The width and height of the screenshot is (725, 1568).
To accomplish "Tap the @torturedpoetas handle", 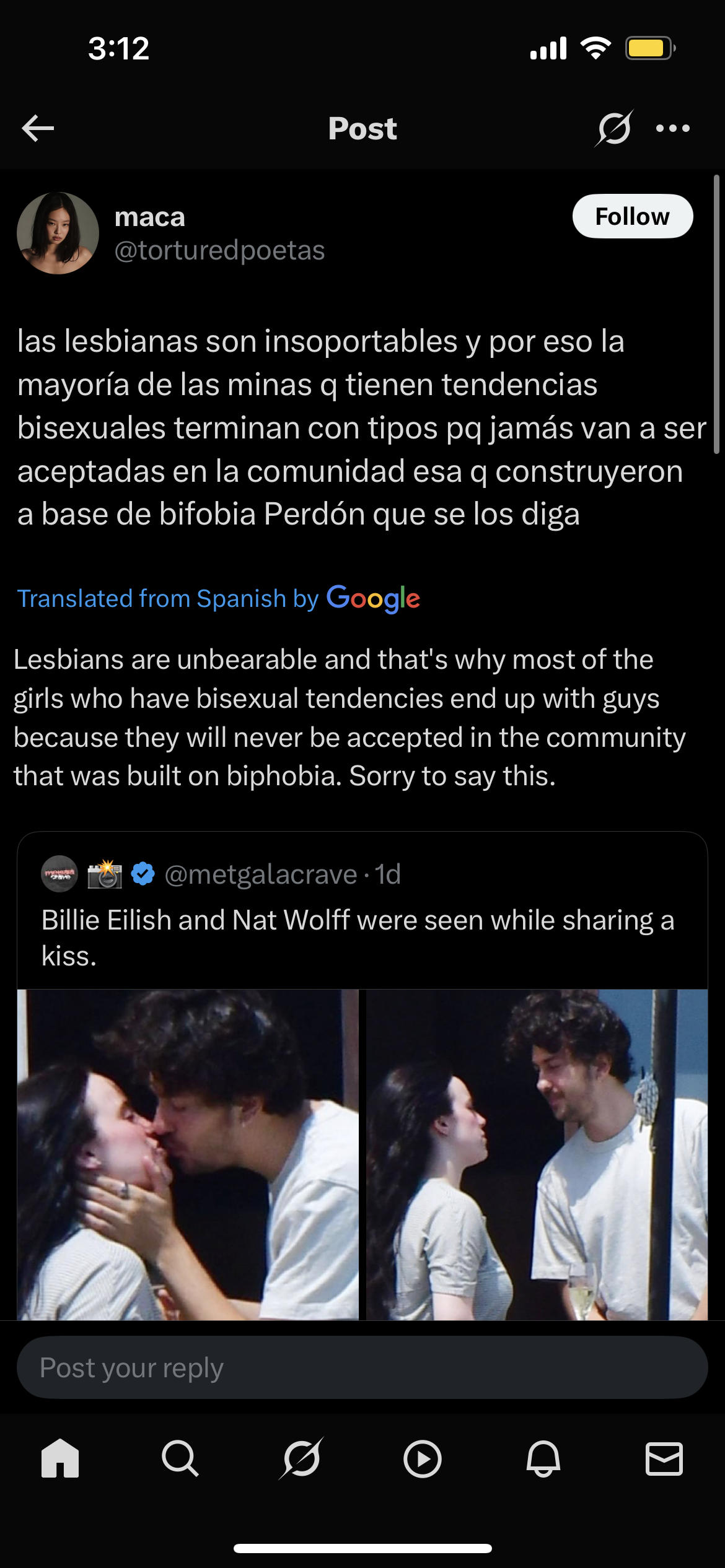I will 220,250.
